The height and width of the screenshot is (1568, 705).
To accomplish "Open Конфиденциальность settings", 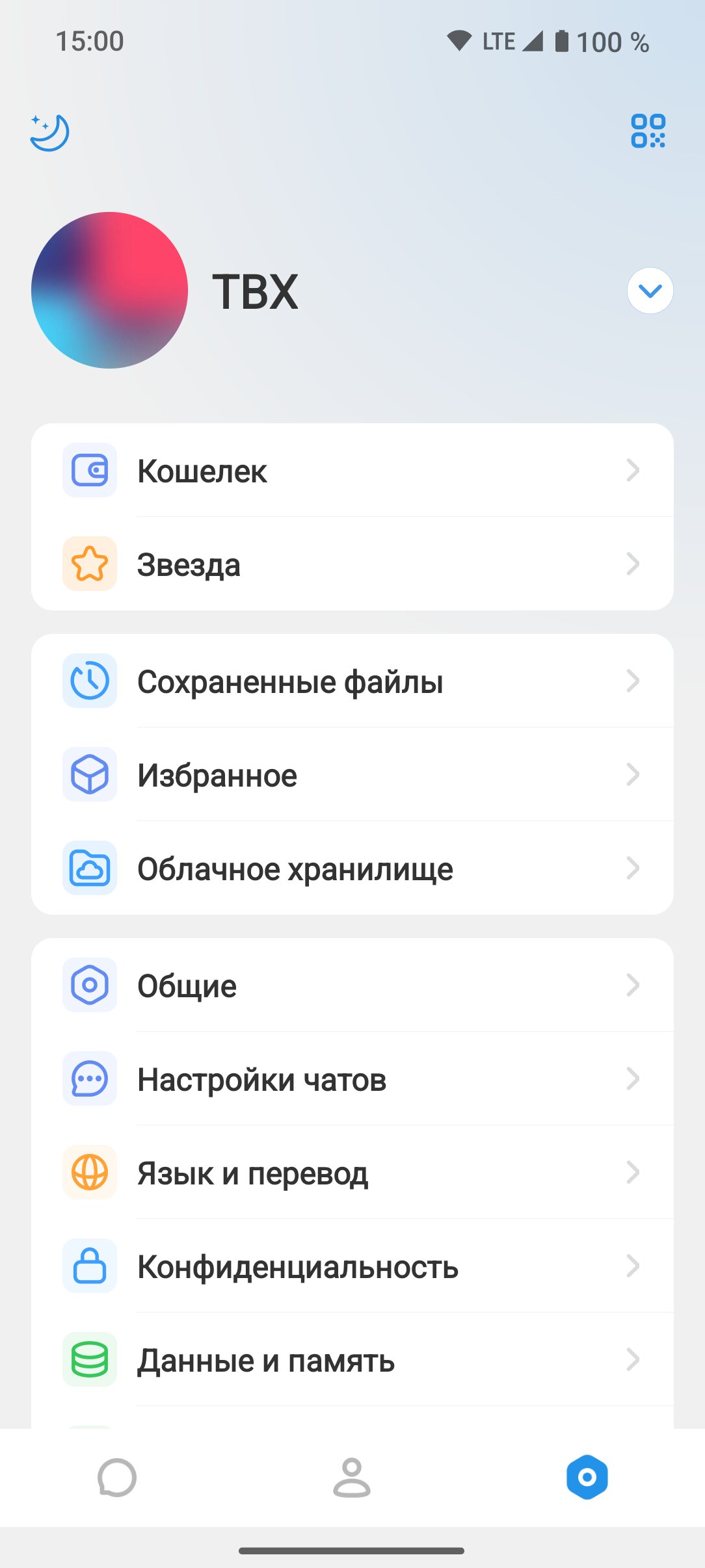I will pos(352,1266).
